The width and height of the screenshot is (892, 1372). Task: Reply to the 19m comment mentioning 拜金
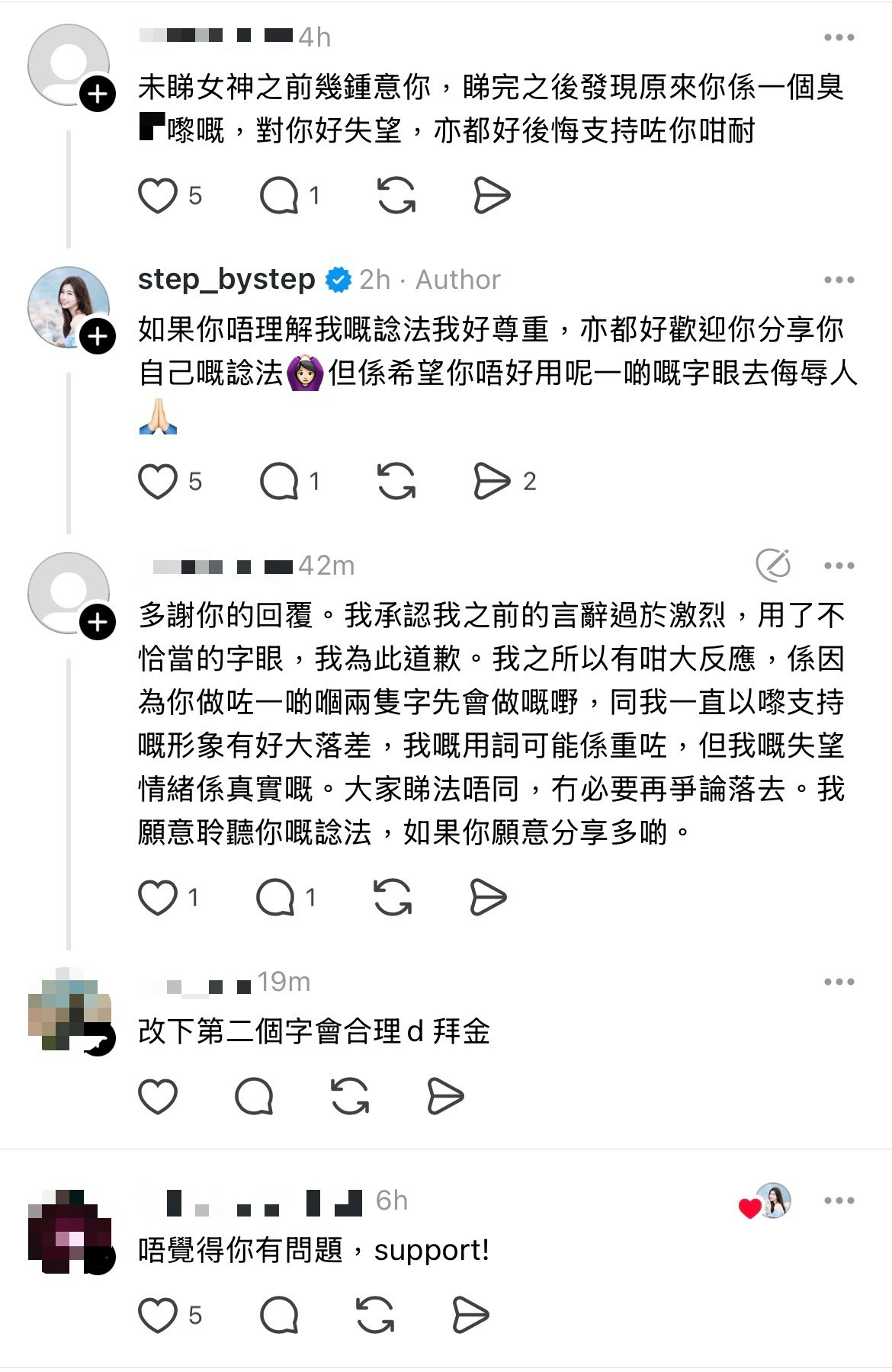point(254,1097)
